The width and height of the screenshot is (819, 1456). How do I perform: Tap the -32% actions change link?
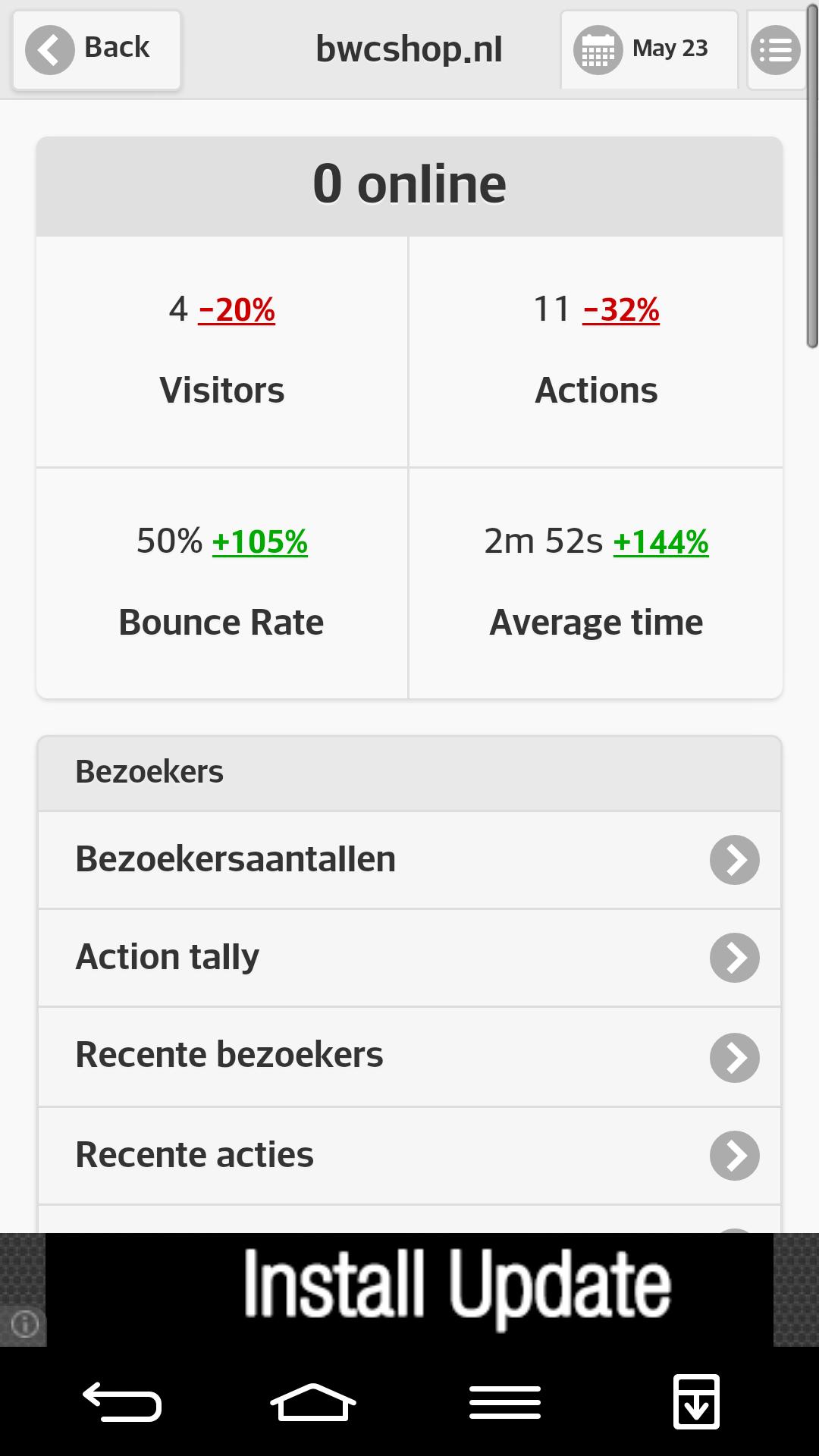tap(621, 309)
